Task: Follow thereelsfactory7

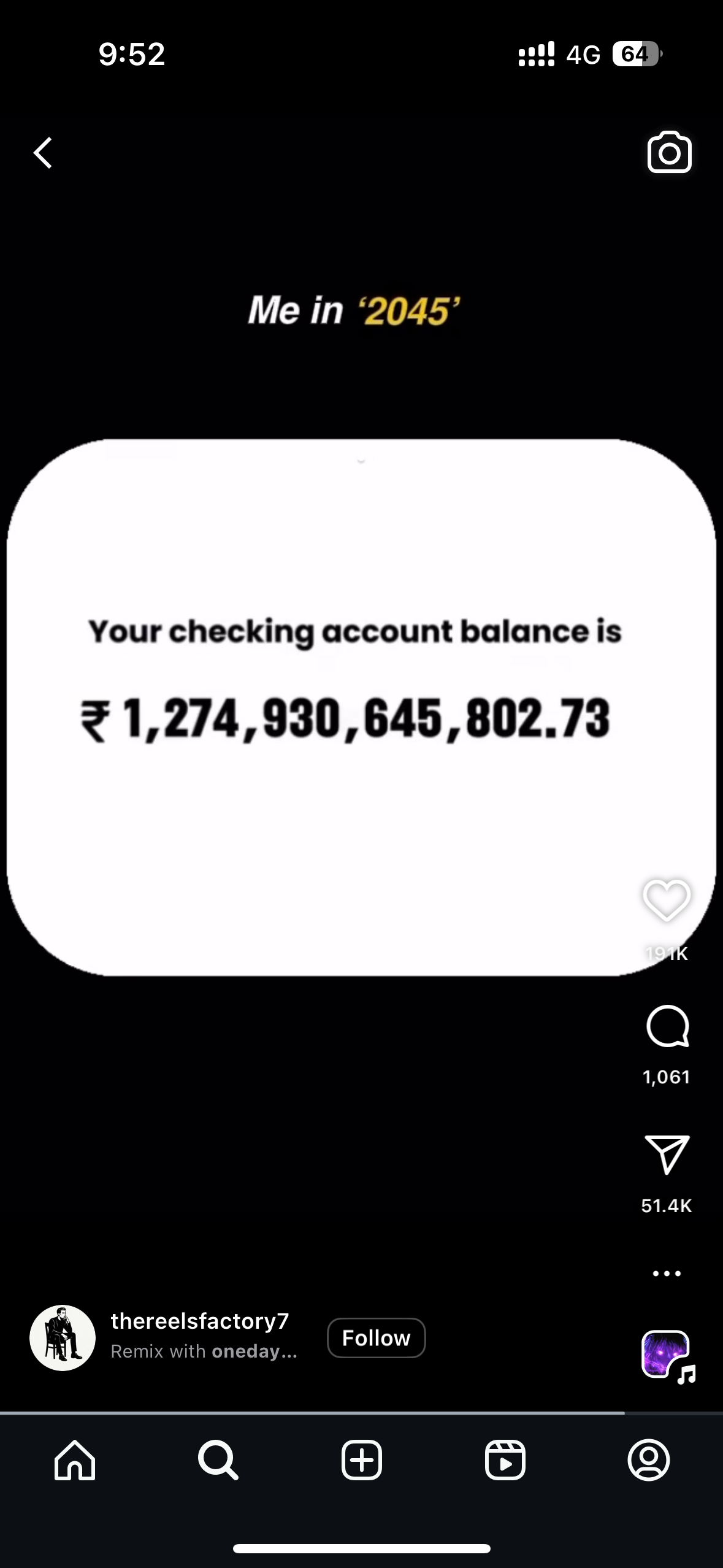Action: click(376, 1338)
